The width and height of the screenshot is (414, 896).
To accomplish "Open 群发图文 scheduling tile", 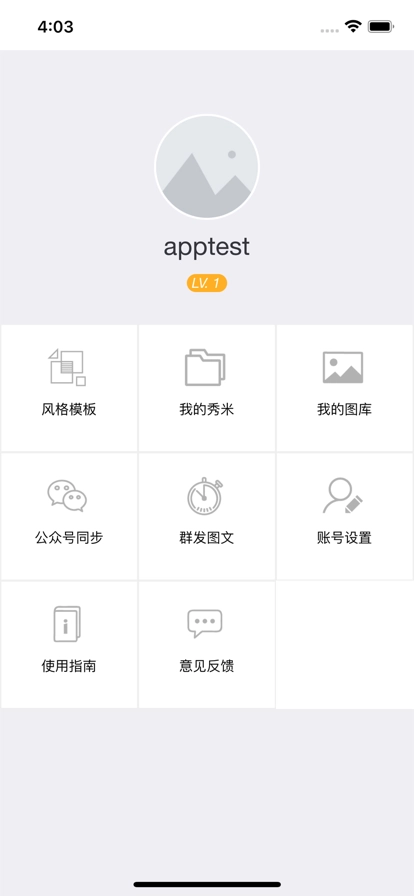I will point(206,517).
